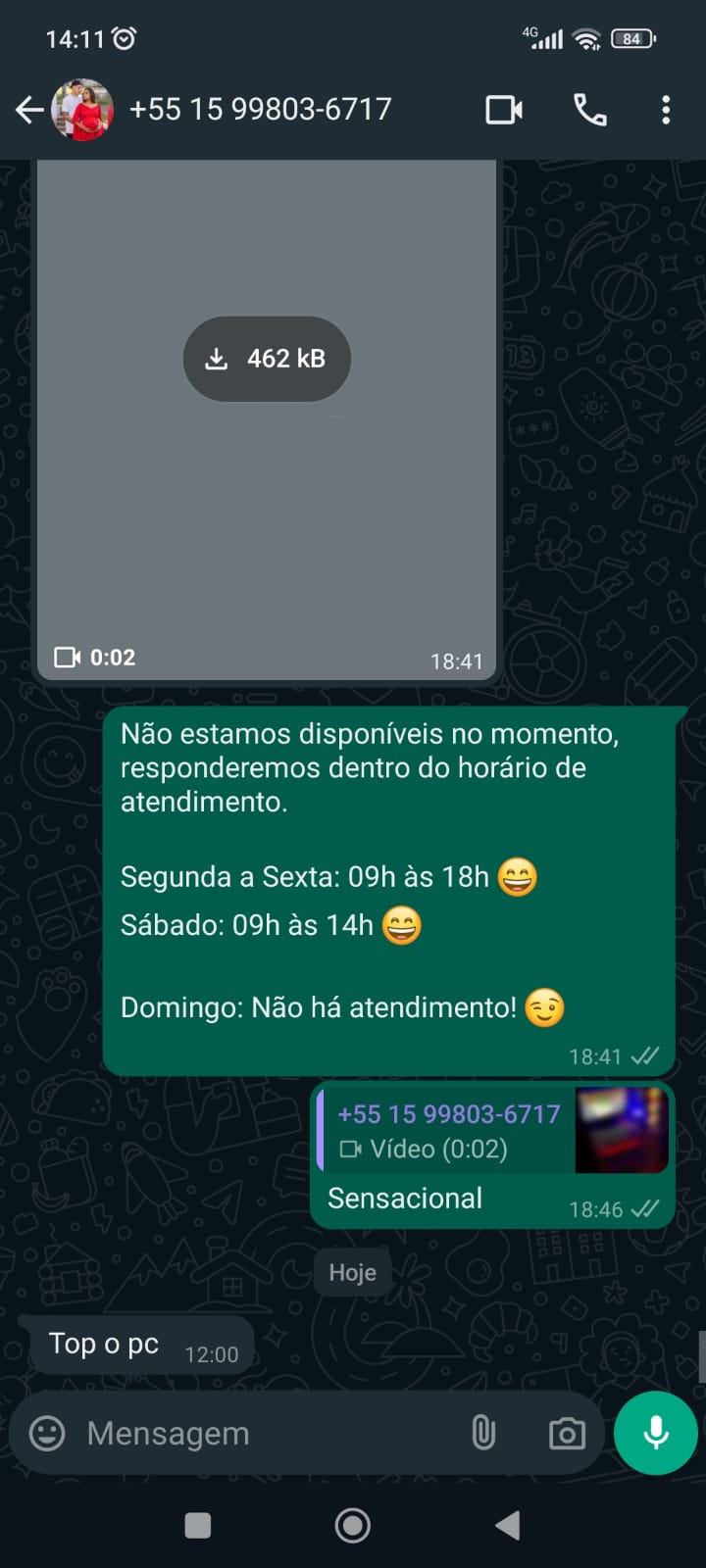This screenshot has width=706, height=1568.
Task: Tap the system back button
Action: click(x=507, y=1525)
